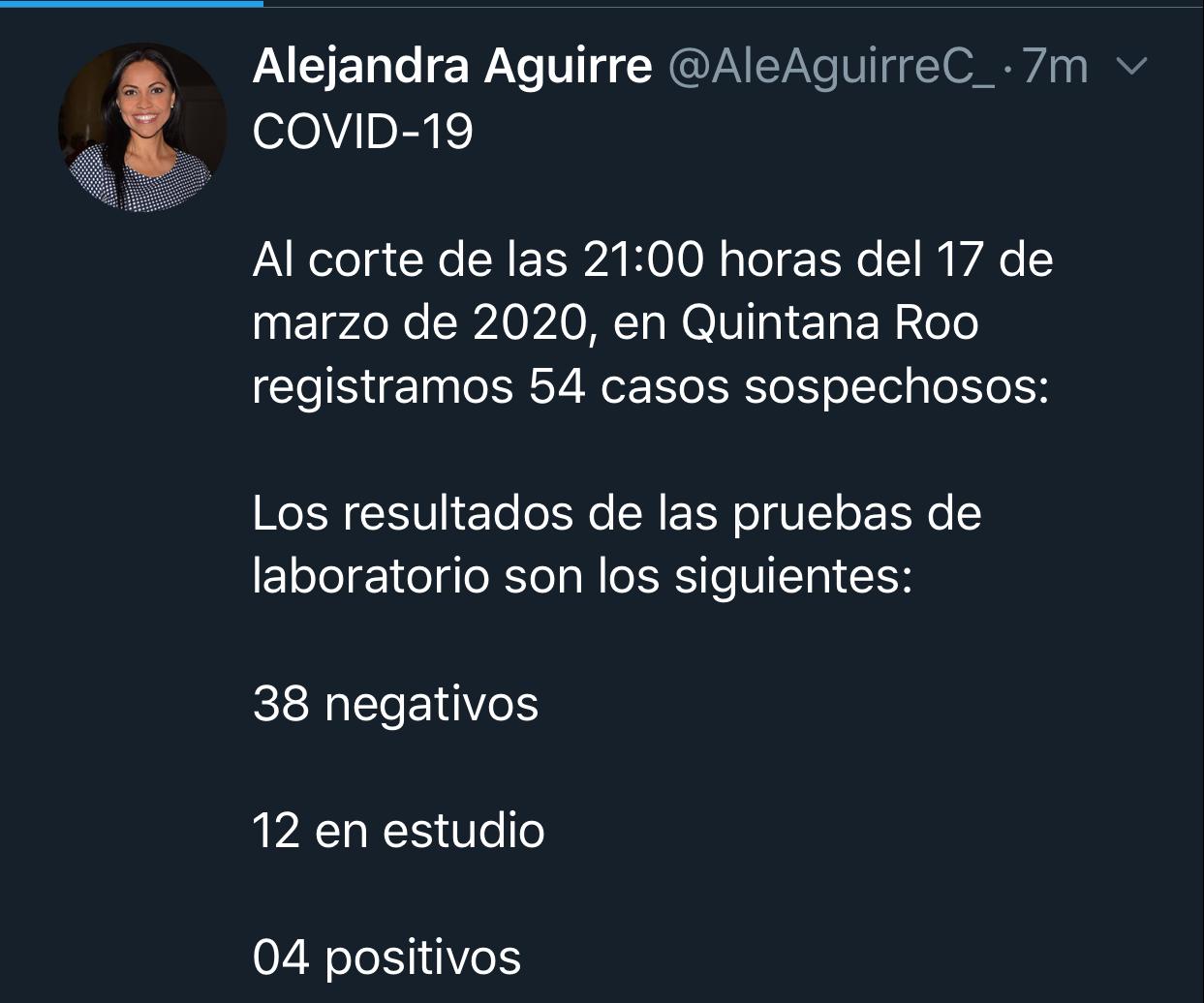Open the tweet options dropdown arrow

tap(1131, 67)
